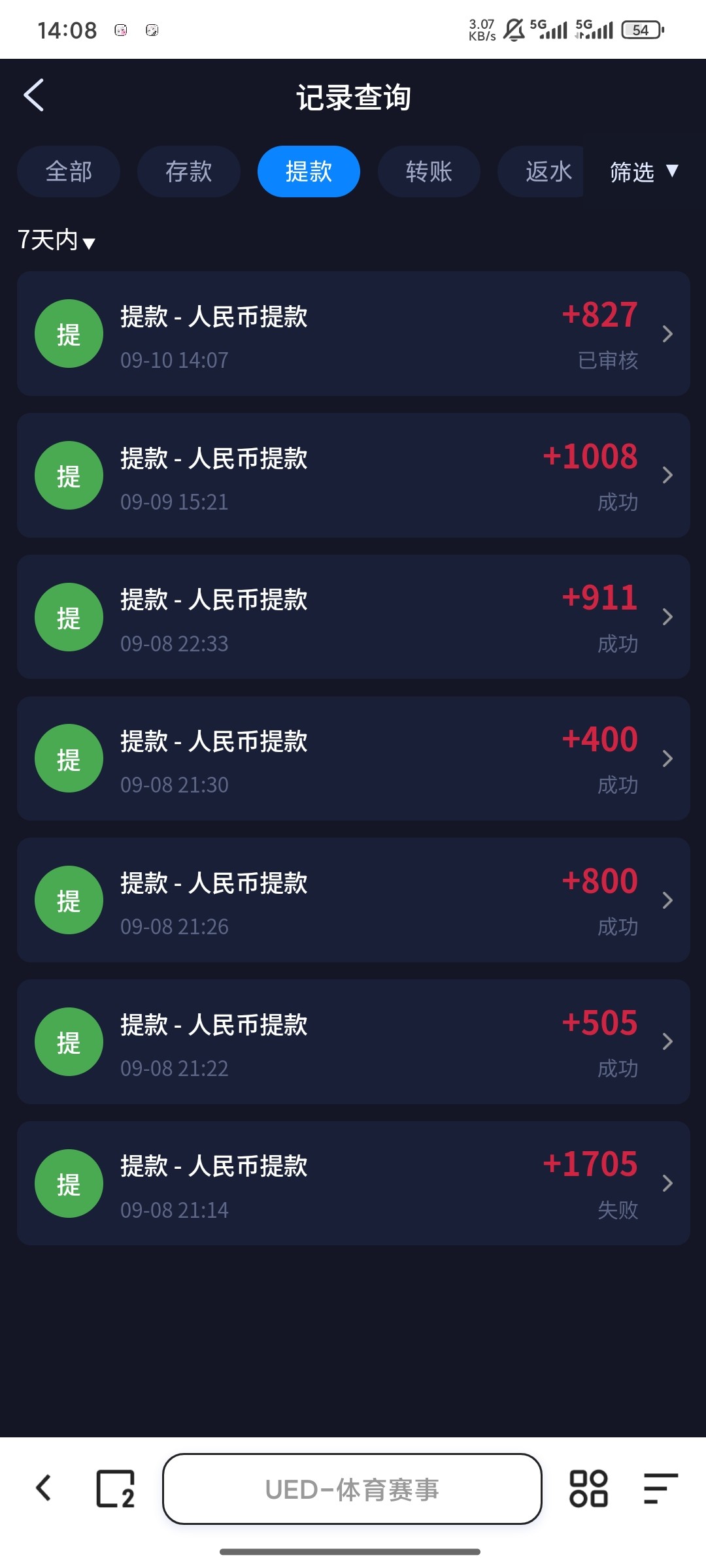View the failed +1705 withdrawal from 09-08 21:14

pos(353,1183)
